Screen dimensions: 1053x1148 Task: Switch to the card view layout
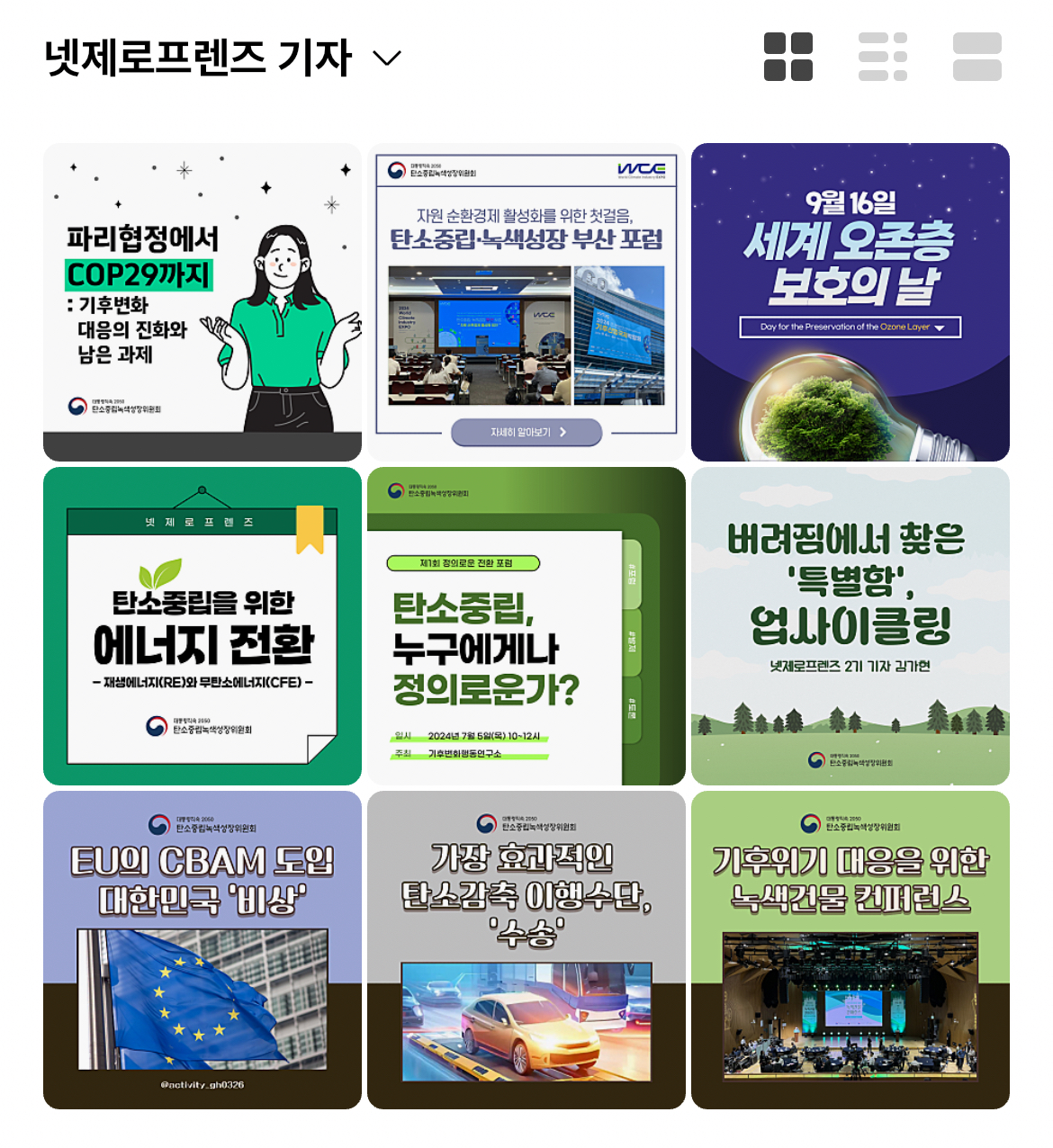976,57
